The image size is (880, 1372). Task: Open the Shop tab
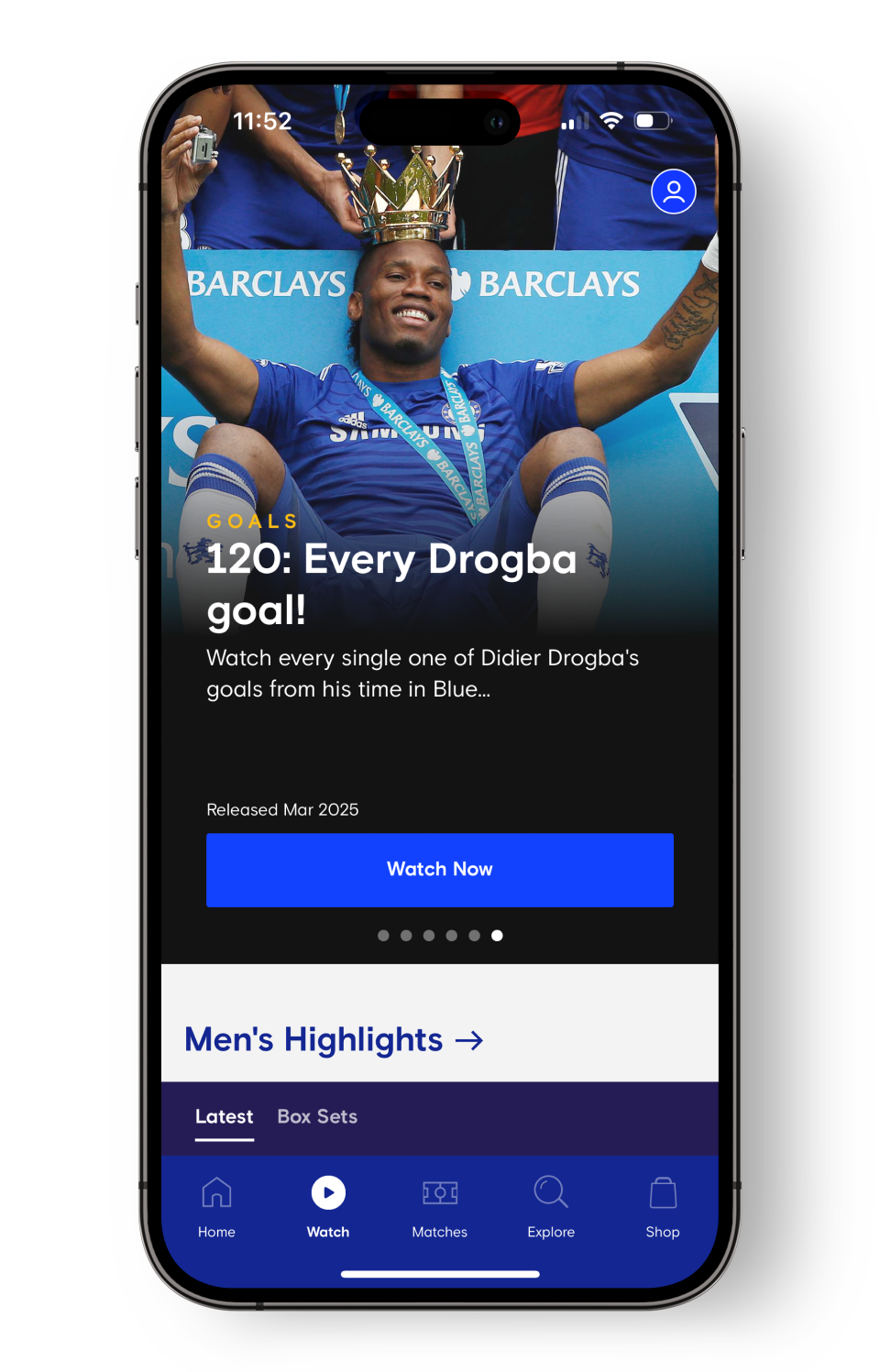coord(662,1207)
